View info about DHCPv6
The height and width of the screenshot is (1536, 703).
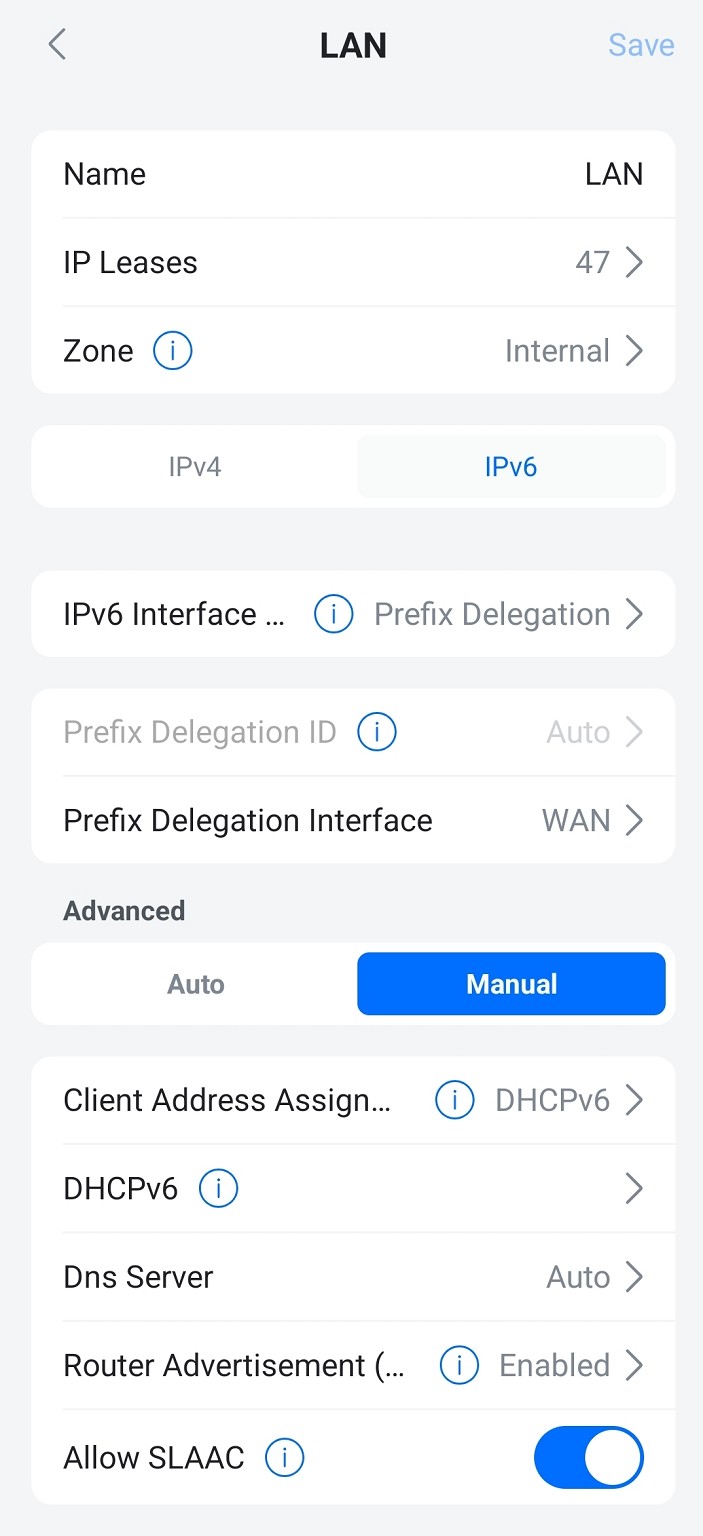(x=219, y=1189)
